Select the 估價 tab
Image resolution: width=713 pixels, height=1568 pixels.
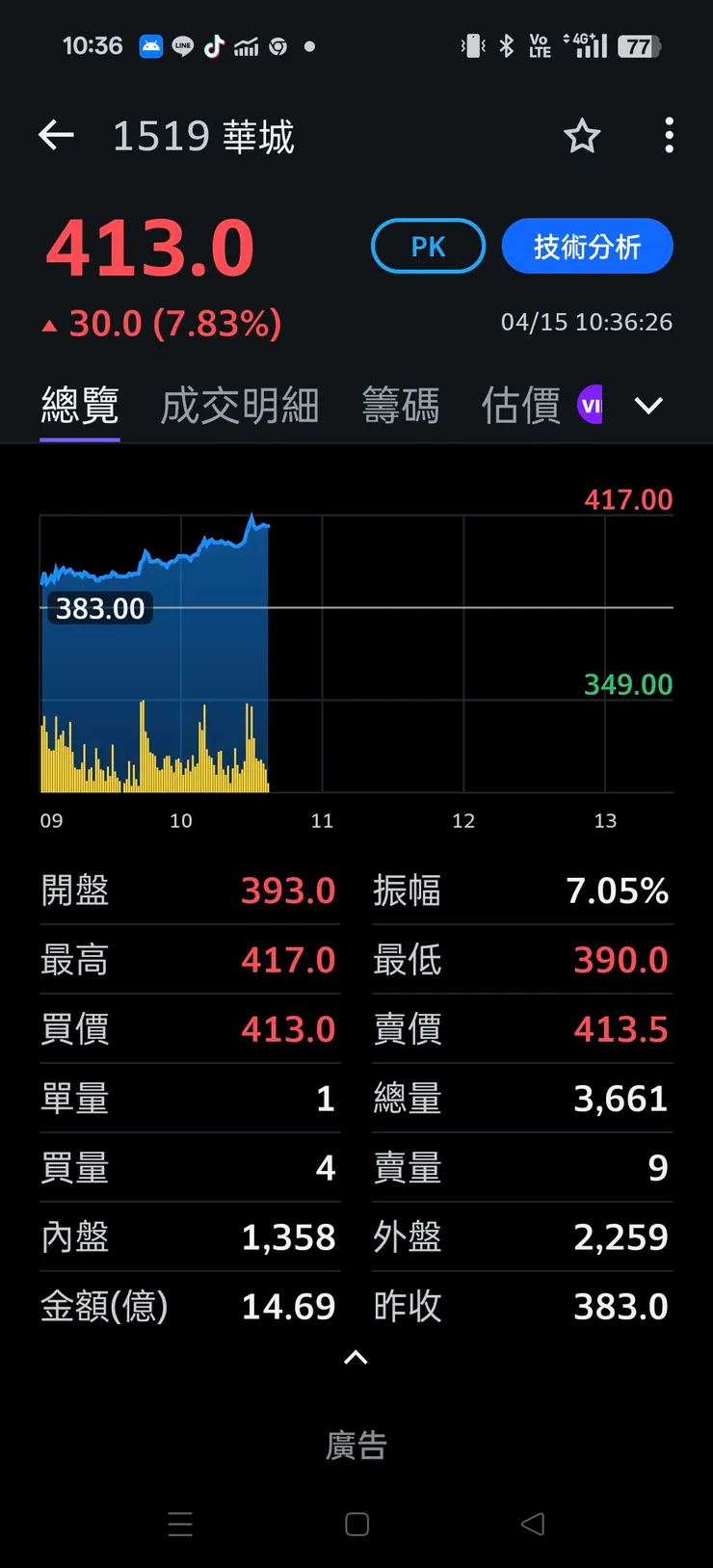point(518,405)
